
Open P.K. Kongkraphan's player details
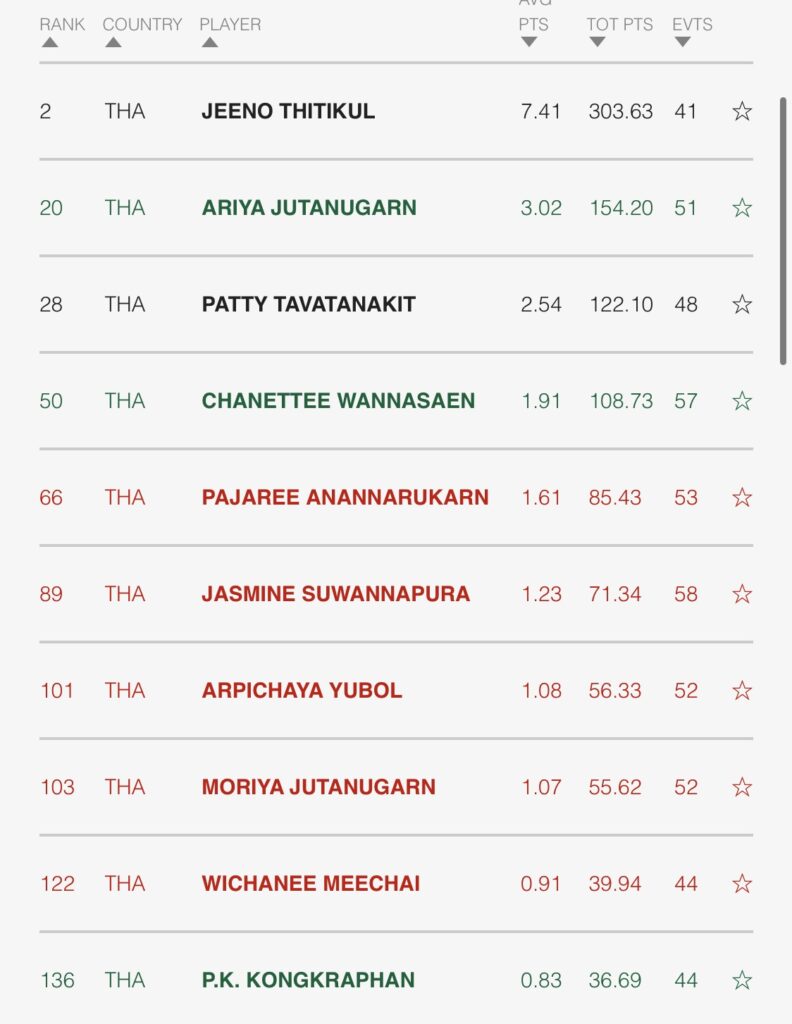point(308,980)
